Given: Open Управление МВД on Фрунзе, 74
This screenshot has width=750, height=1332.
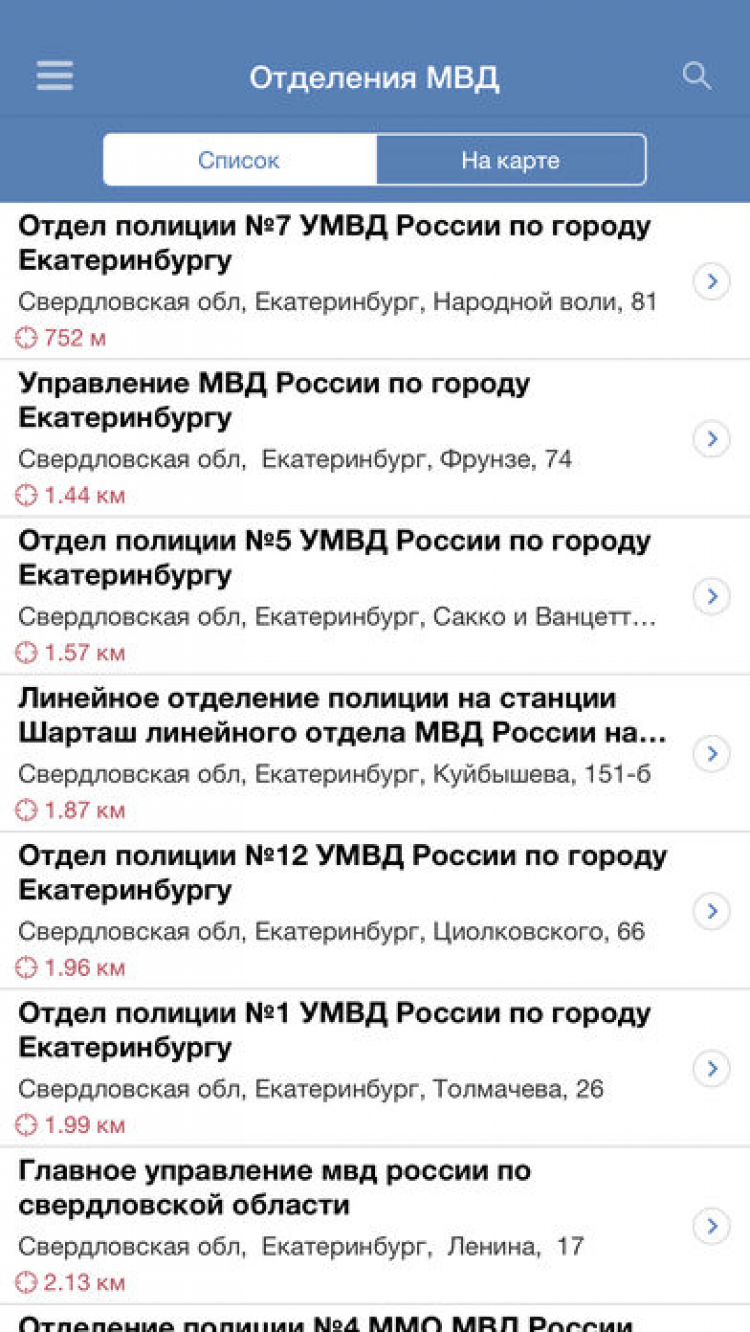Looking at the screenshot, I should click(340, 438).
